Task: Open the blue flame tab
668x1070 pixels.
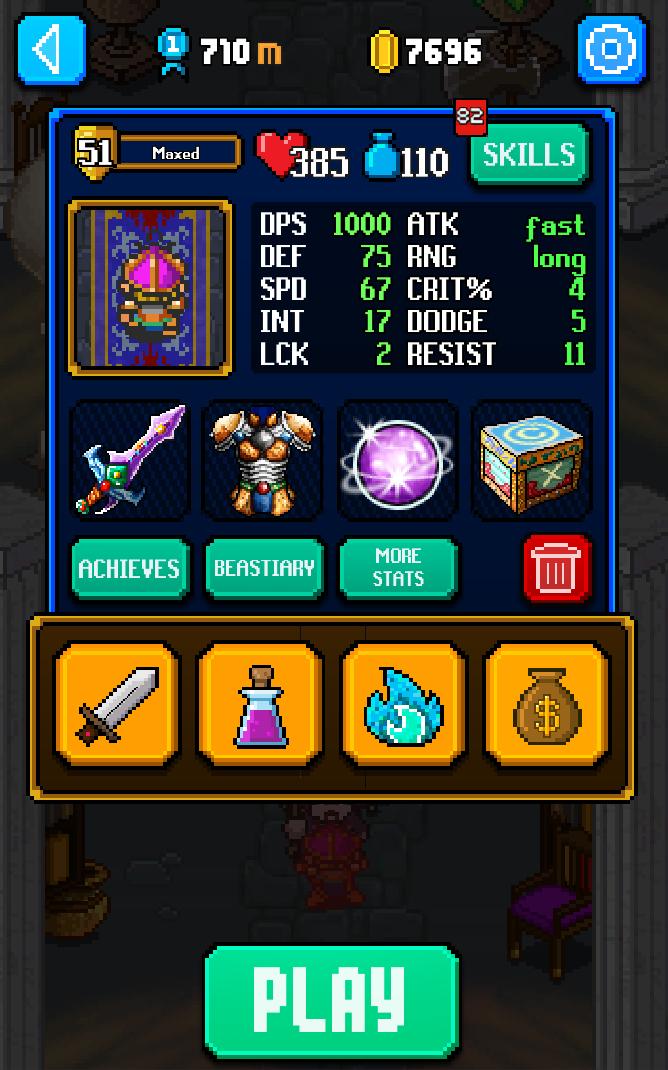Action: 404,706
